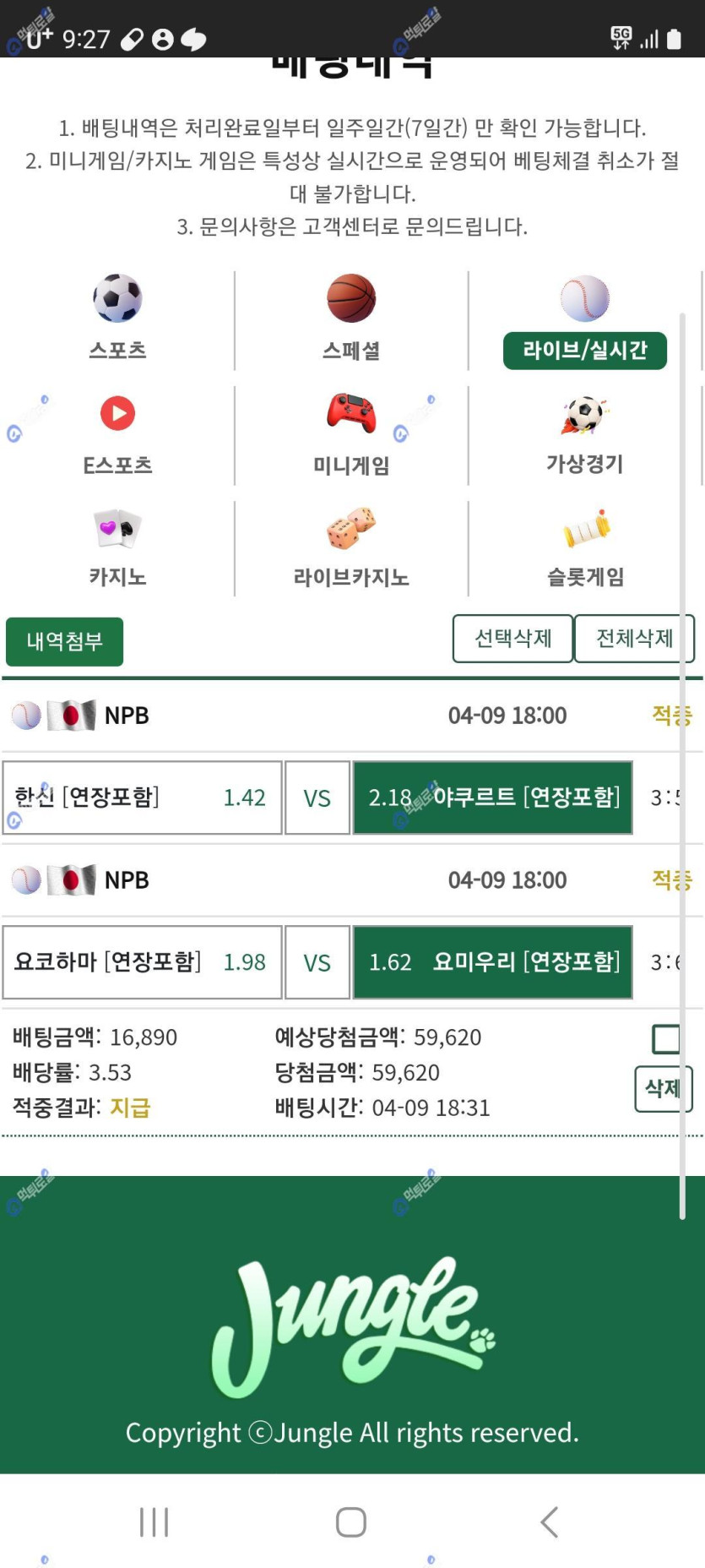The image size is (705, 1568).
Task: Open recent apps from the navigation bar
Action: pyautogui.click(x=155, y=1522)
